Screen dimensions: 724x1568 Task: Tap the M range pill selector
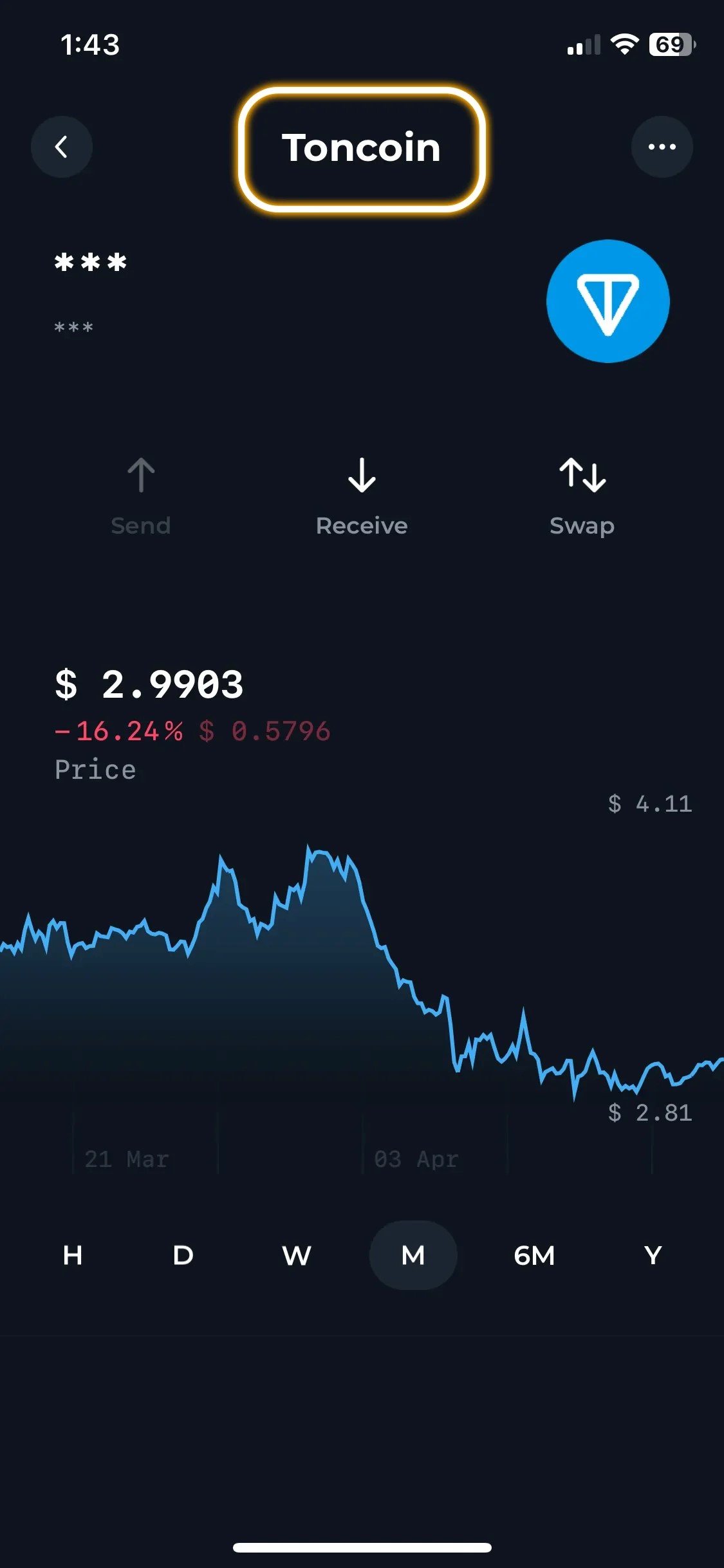[x=413, y=1255]
